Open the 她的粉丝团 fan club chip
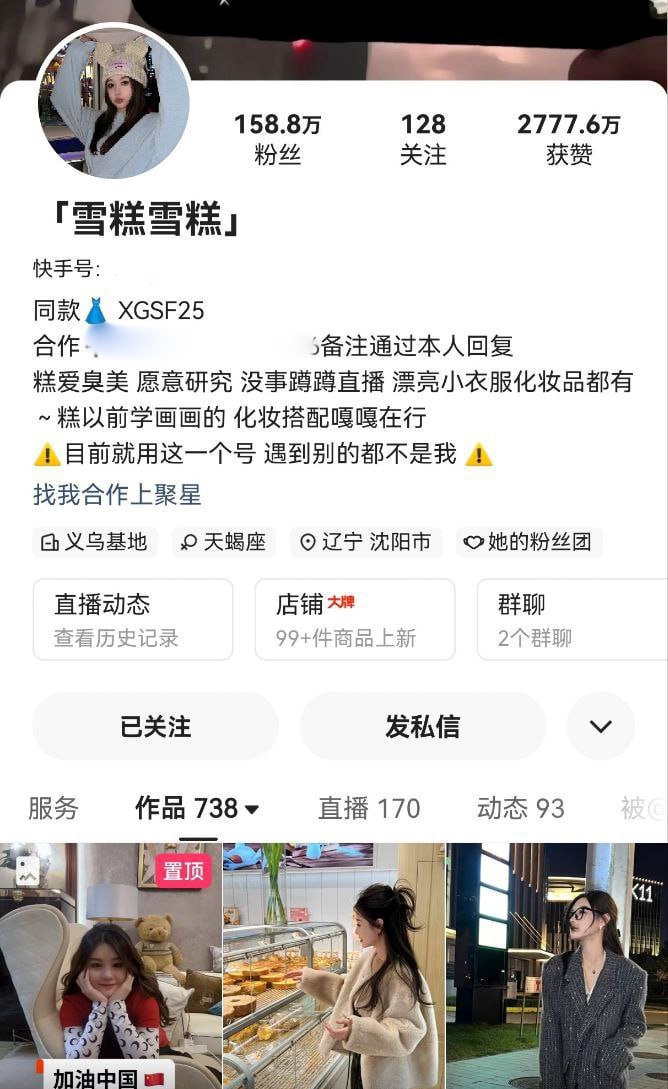 tap(528, 542)
